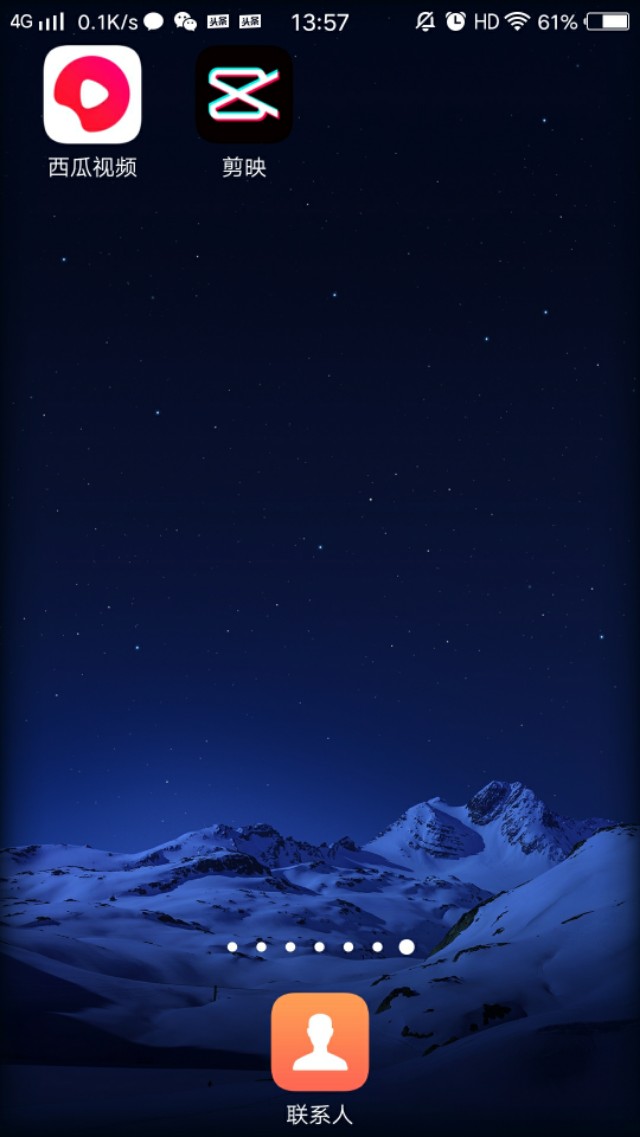Open the 西瓜视频 app
The height and width of the screenshot is (1137, 640).
(92, 95)
